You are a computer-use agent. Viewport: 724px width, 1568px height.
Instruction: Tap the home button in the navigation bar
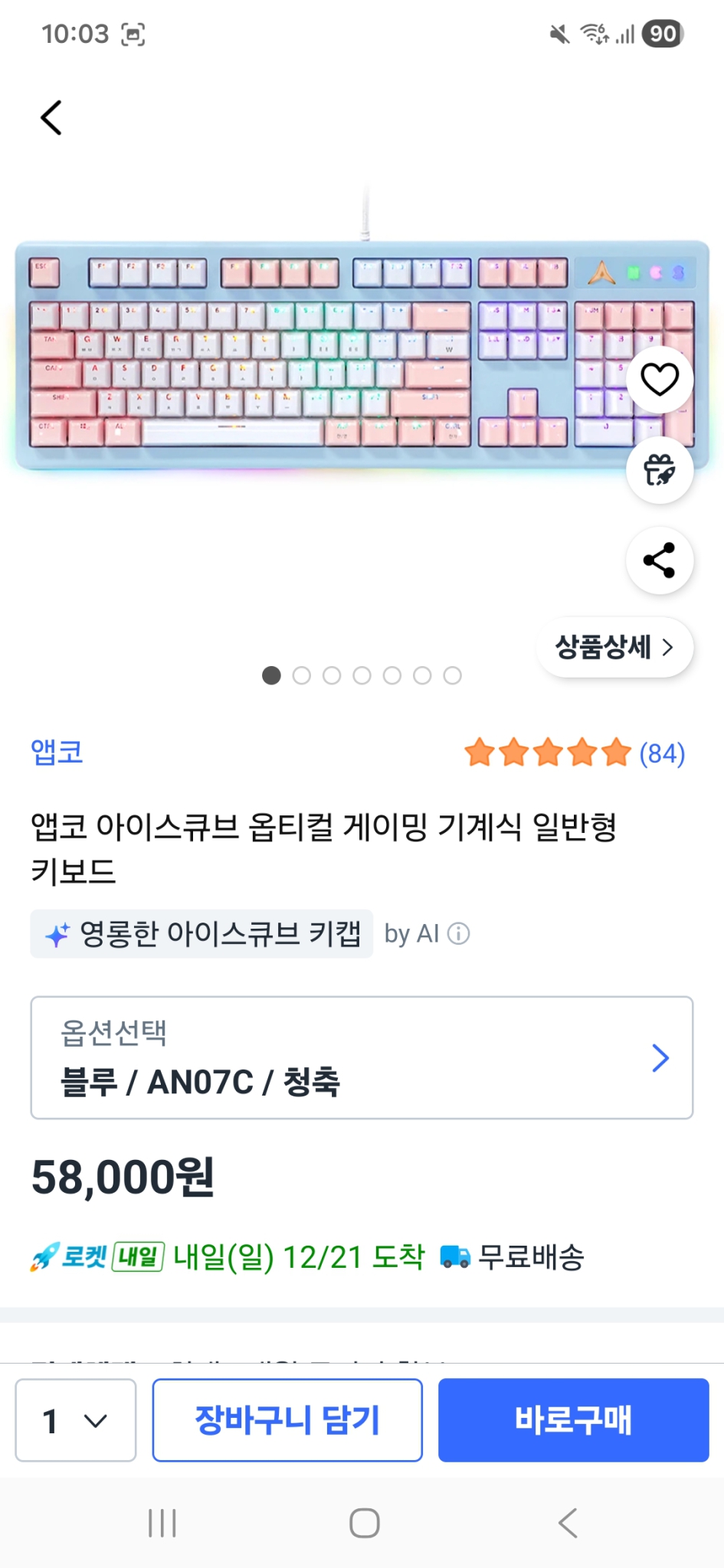362,1522
